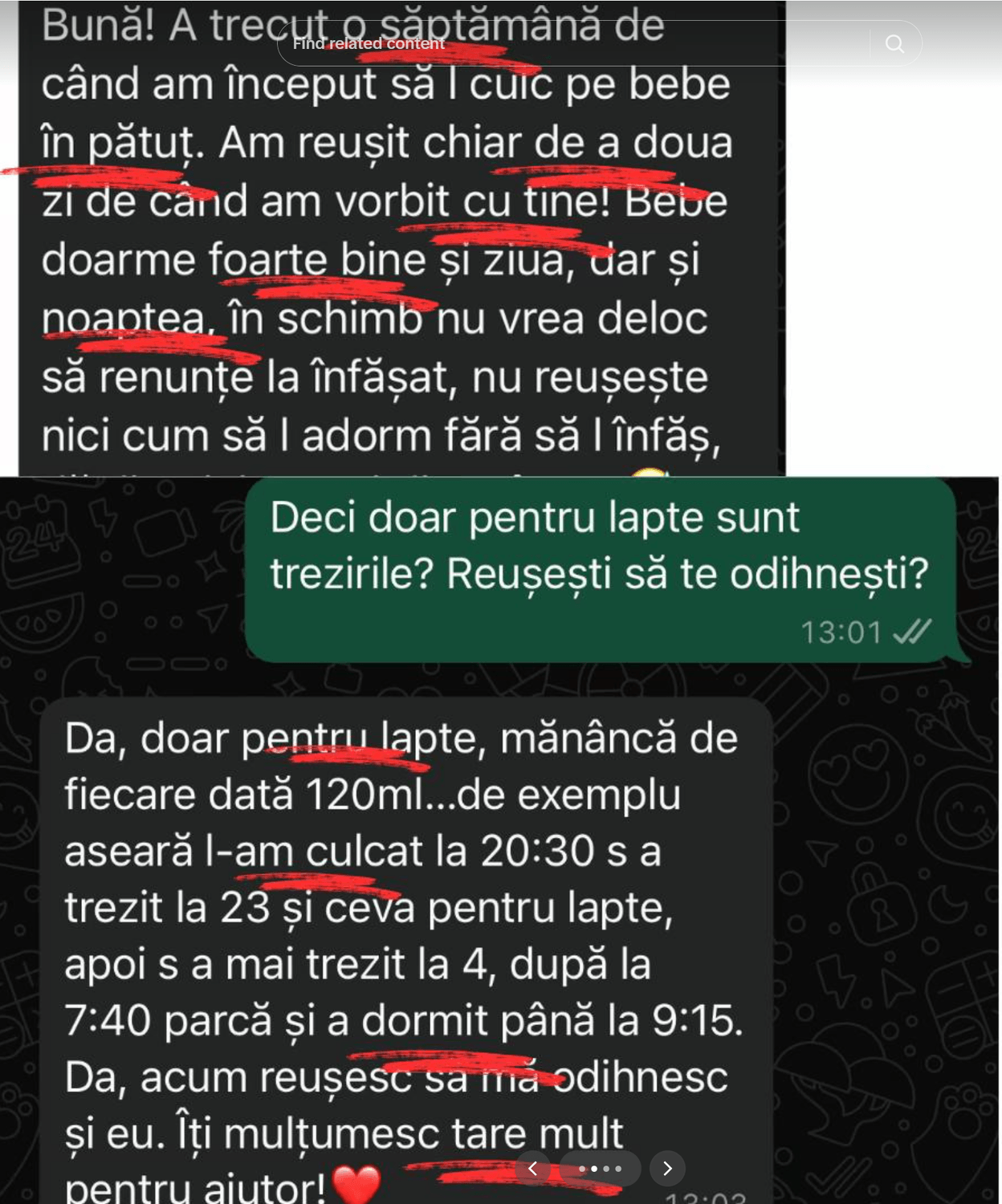The width and height of the screenshot is (1002, 1204).
Task: Go to the previous image
Action: point(533,1169)
